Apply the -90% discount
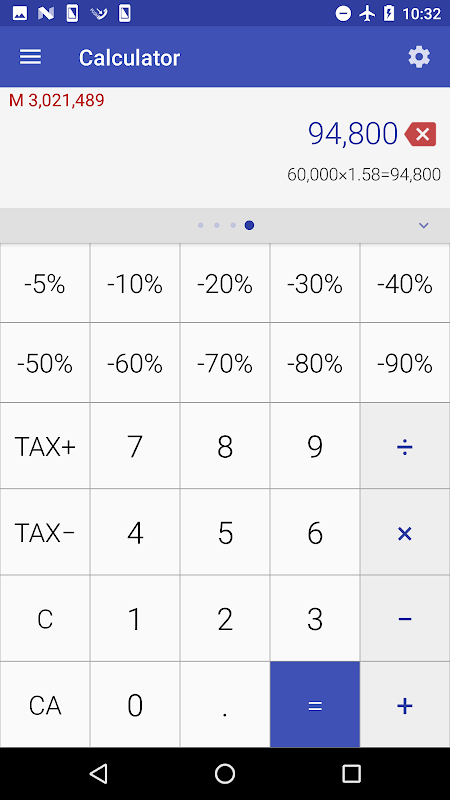 (405, 363)
